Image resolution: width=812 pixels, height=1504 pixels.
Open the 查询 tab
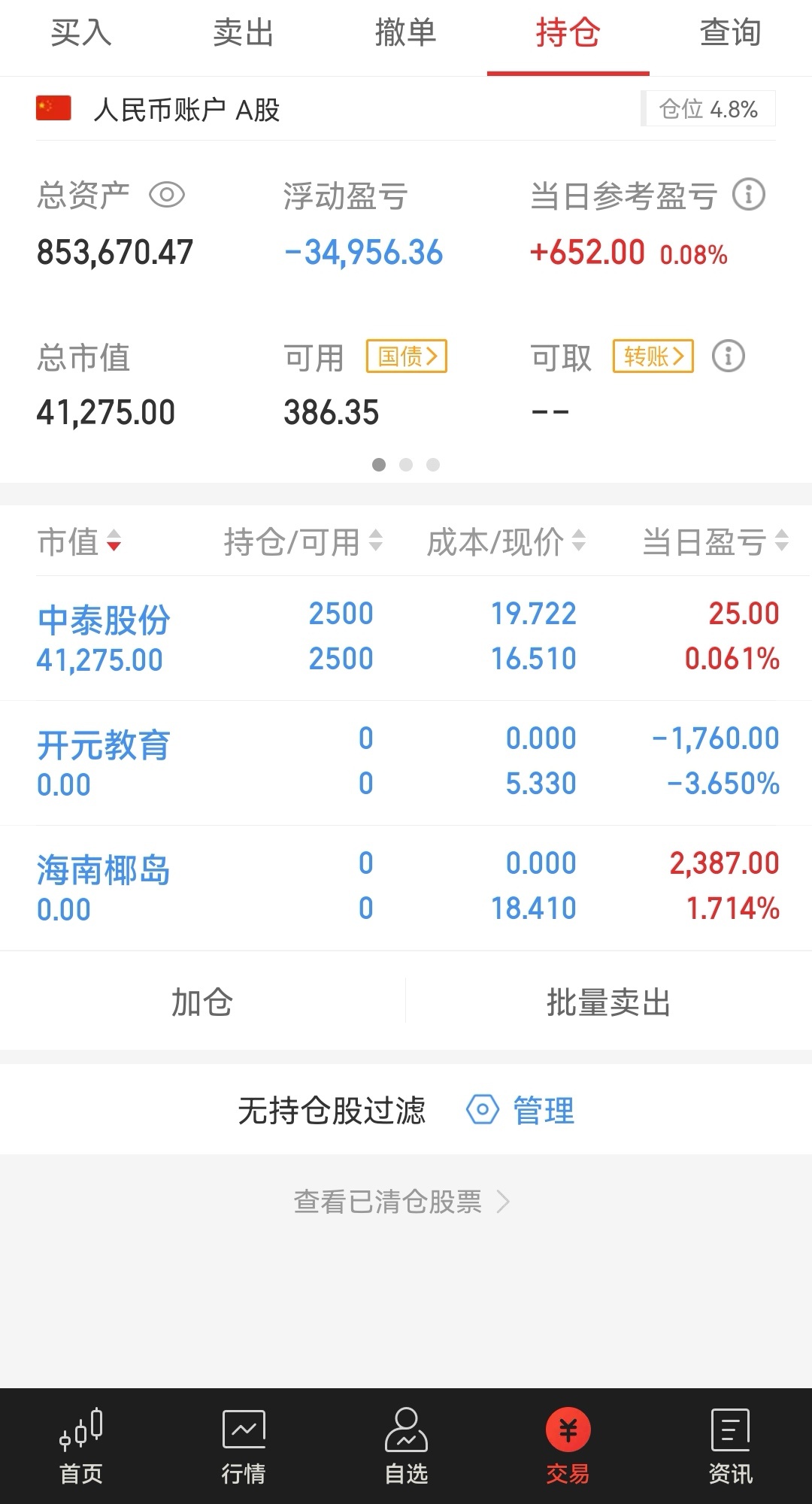coord(730,34)
